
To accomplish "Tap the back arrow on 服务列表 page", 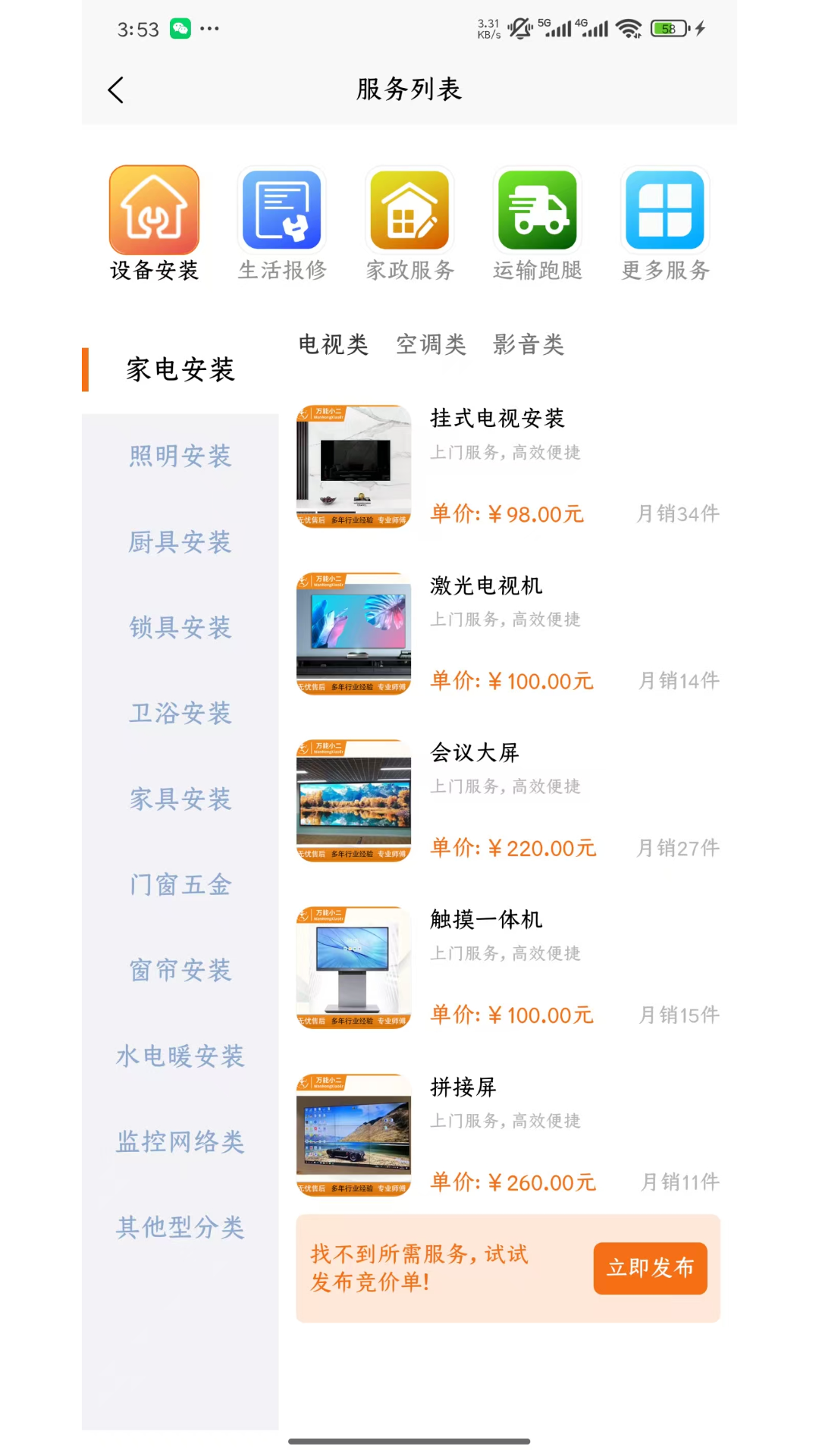I will tap(115, 89).
